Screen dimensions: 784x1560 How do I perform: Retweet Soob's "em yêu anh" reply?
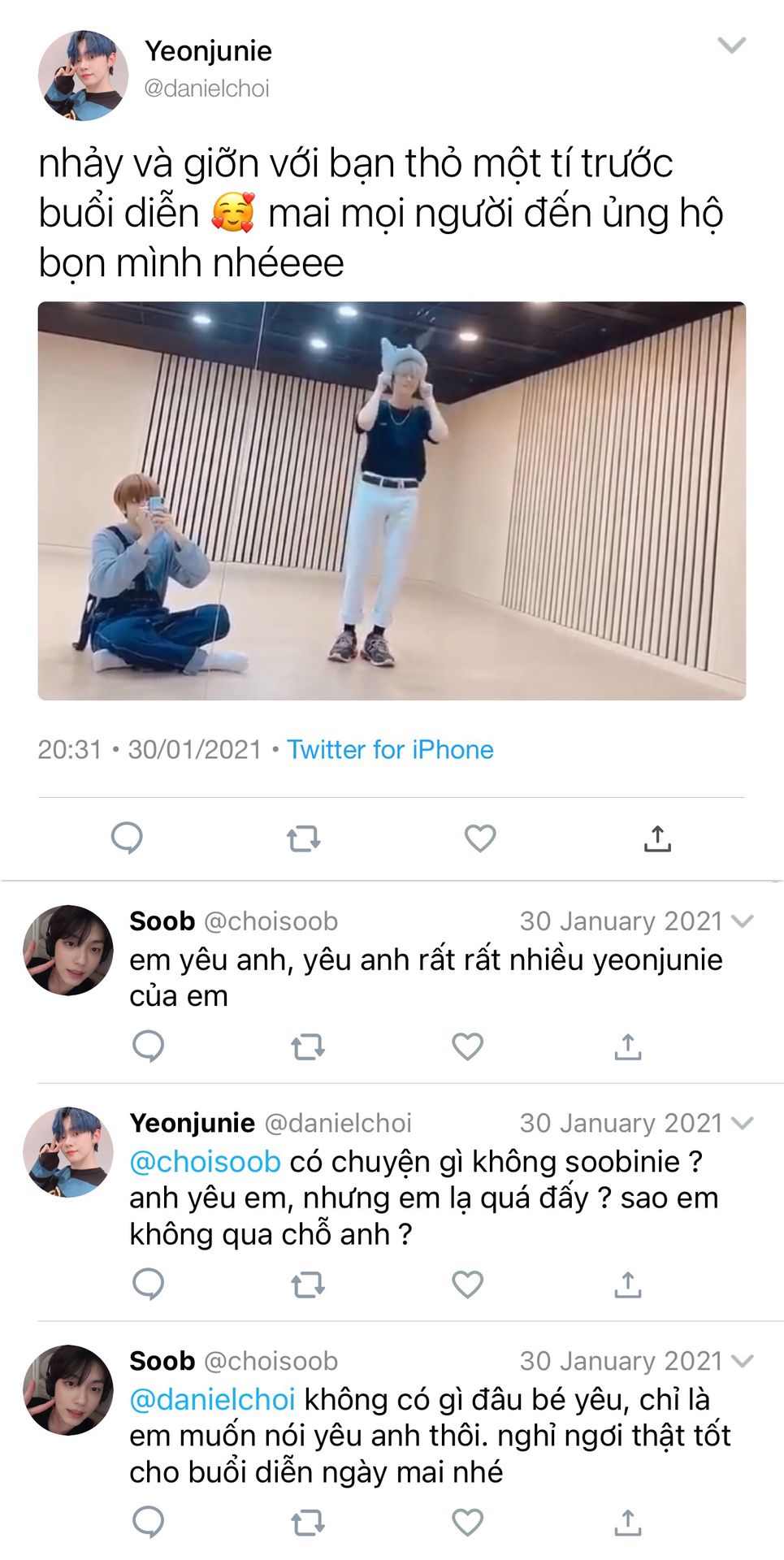point(308,1046)
